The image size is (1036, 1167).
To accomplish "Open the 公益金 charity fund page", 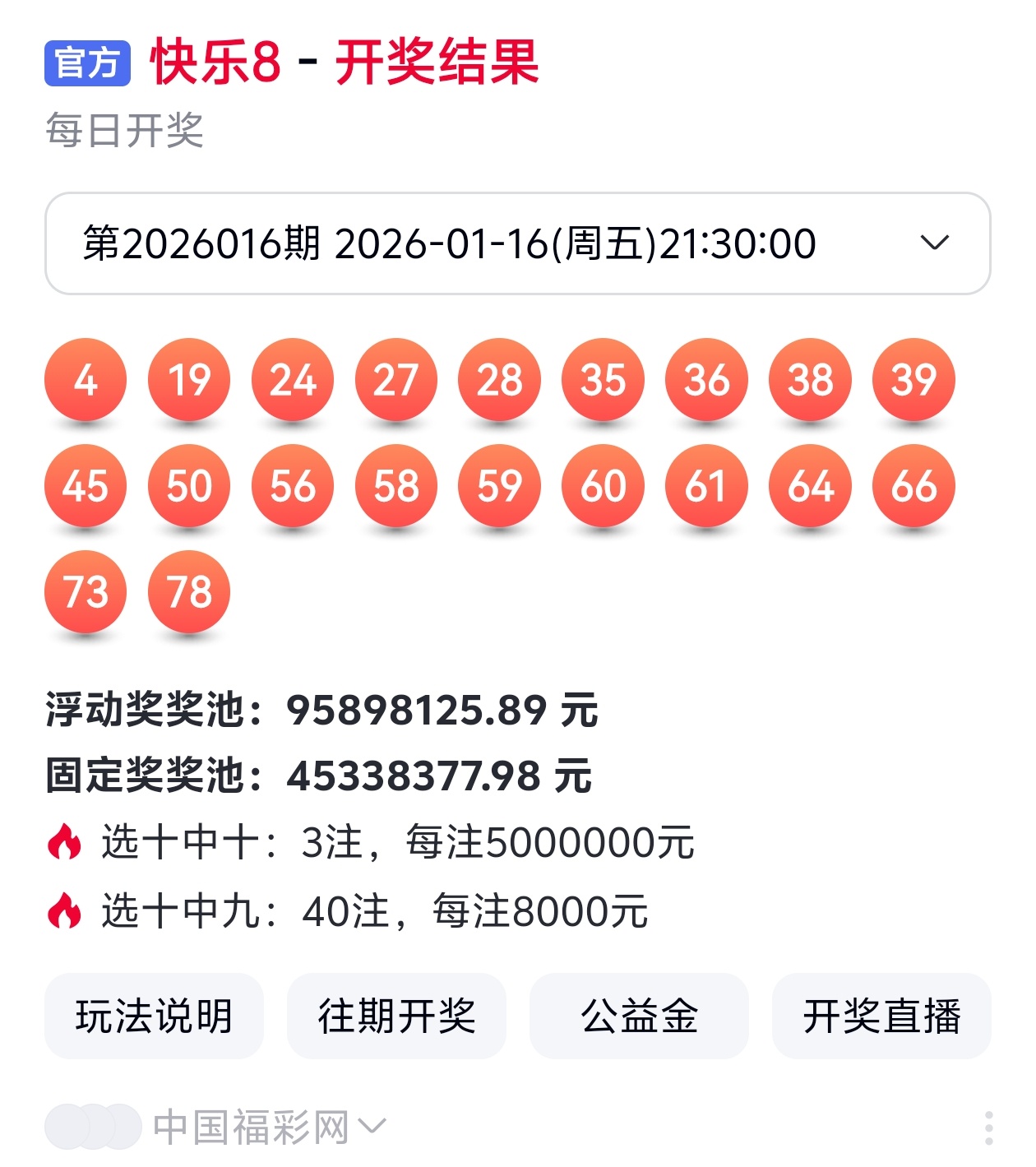I will [639, 1016].
